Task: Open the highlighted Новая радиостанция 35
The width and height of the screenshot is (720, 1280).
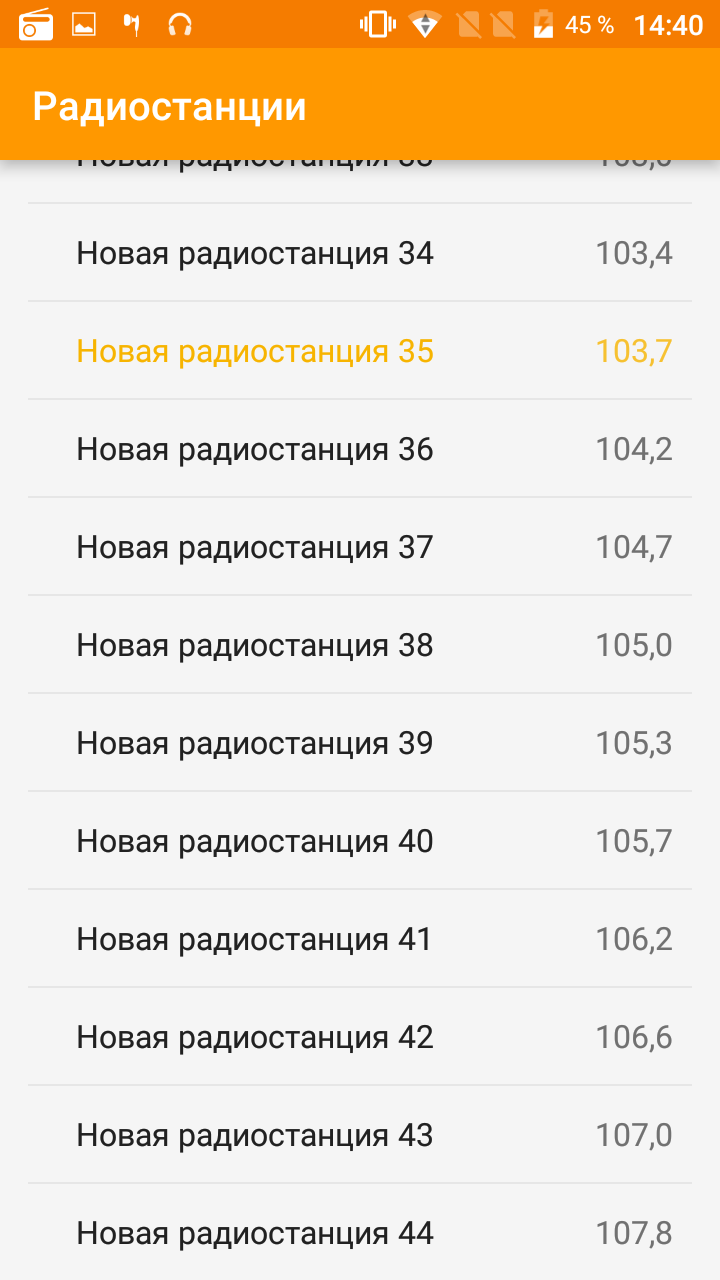Action: pyautogui.click(x=360, y=351)
